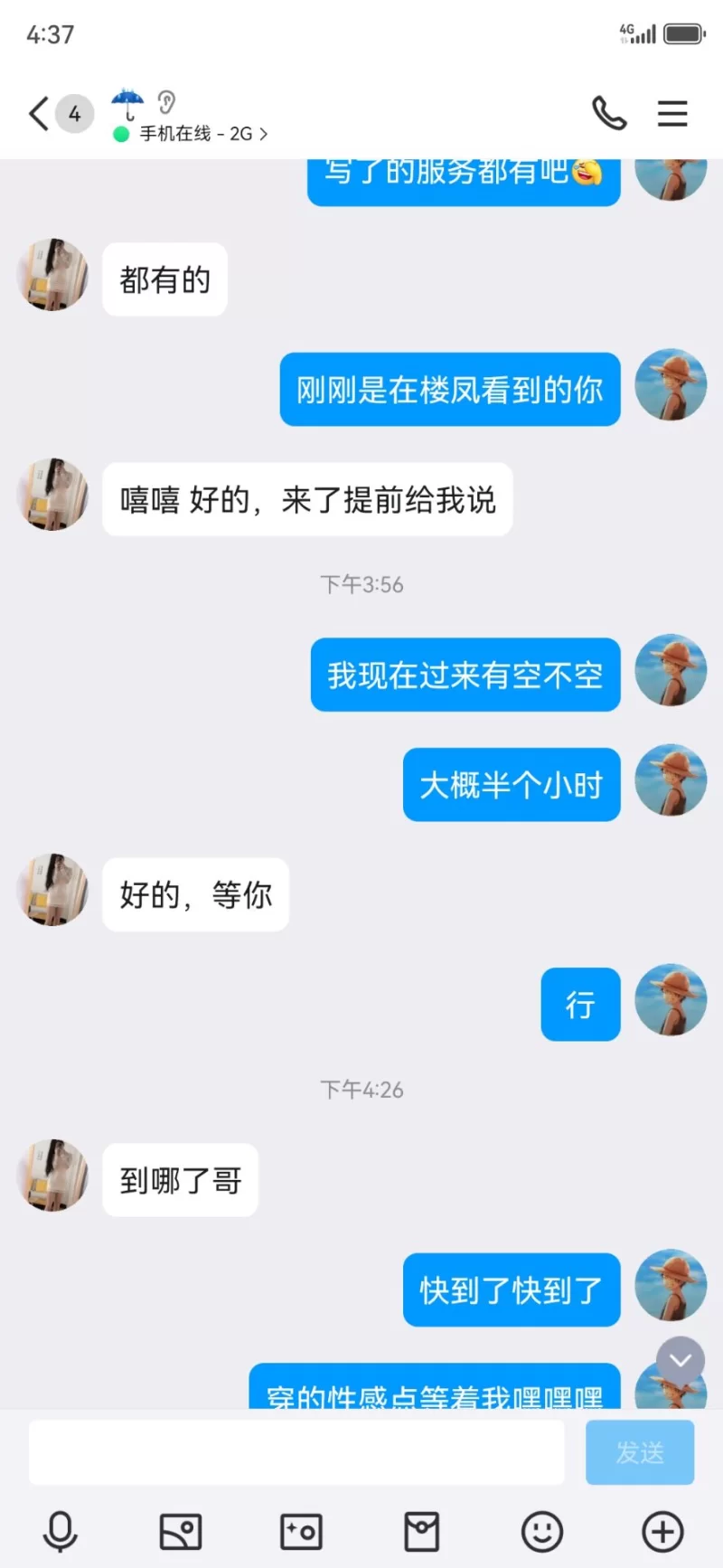The width and height of the screenshot is (723, 1568).
Task: Open the photo gallery picker
Action: (181, 1532)
